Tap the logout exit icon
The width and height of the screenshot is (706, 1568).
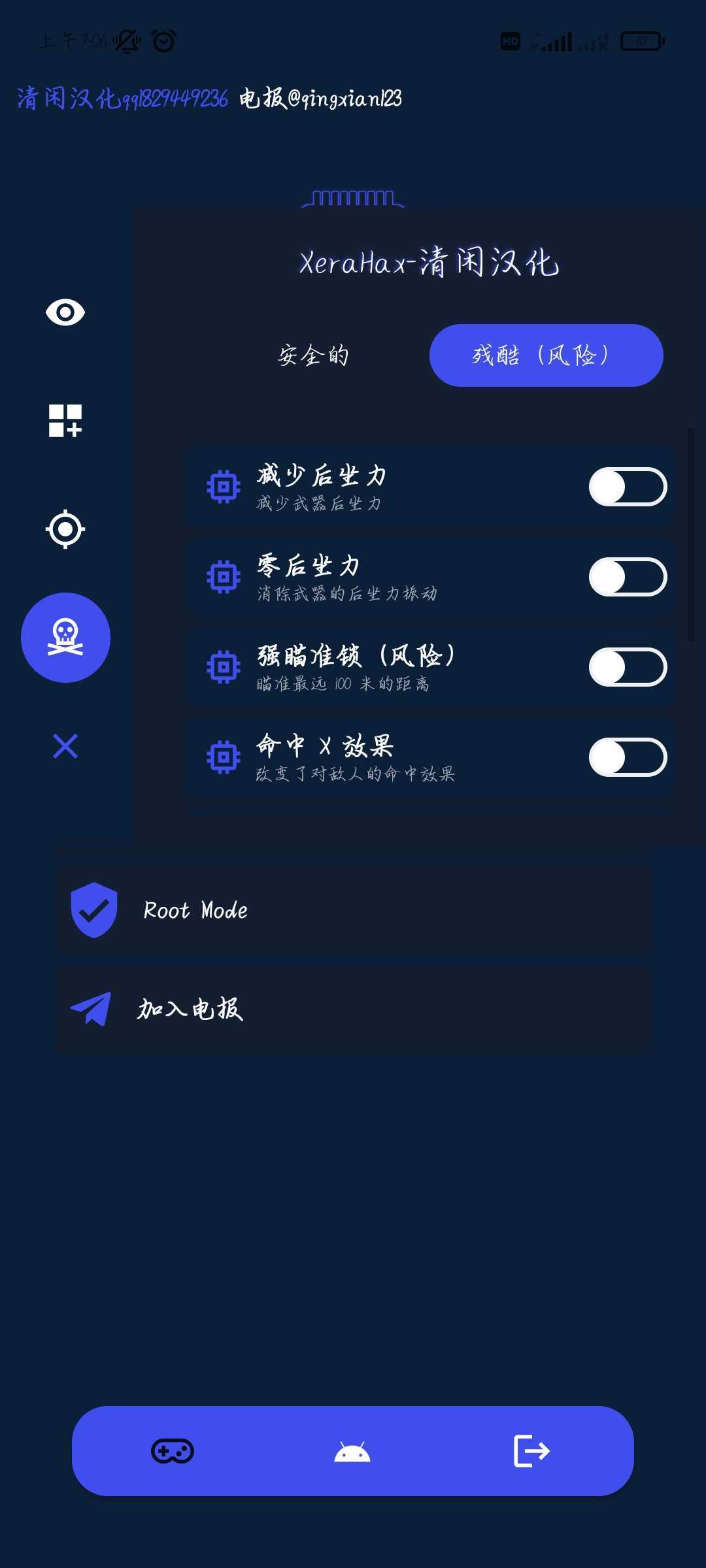click(531, 1451)
